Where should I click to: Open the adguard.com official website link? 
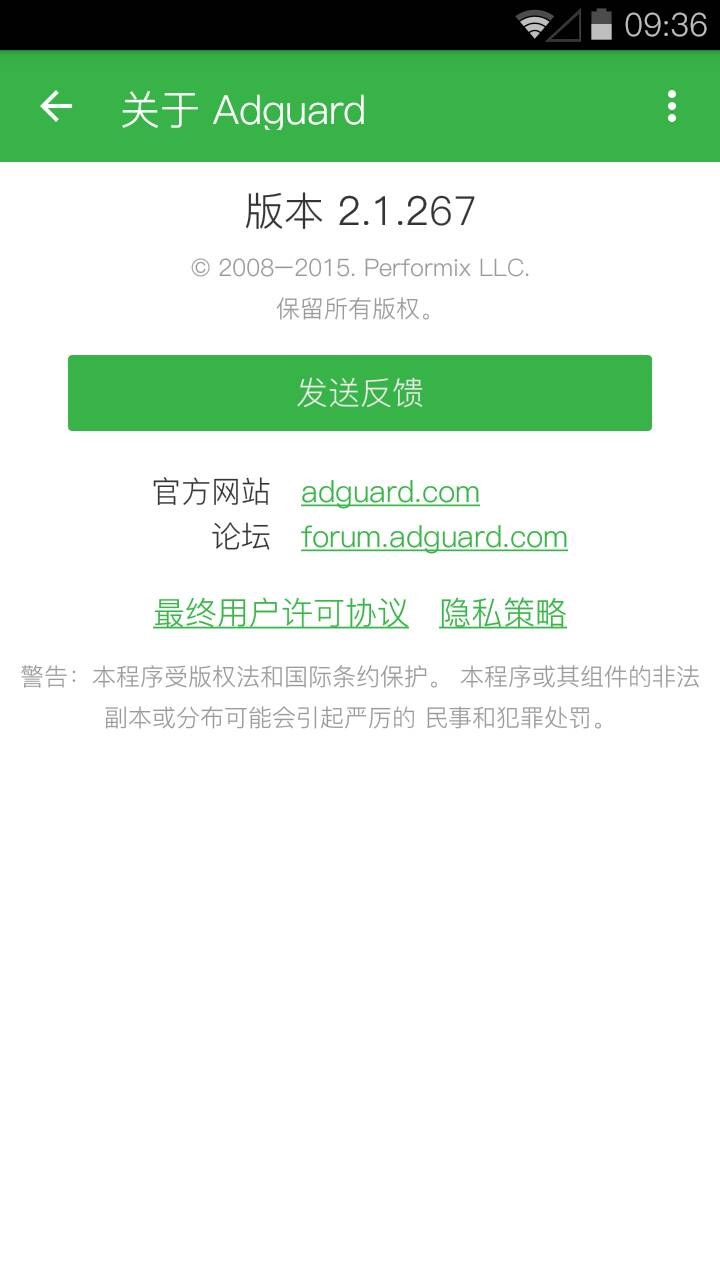(x=390, y=492)
